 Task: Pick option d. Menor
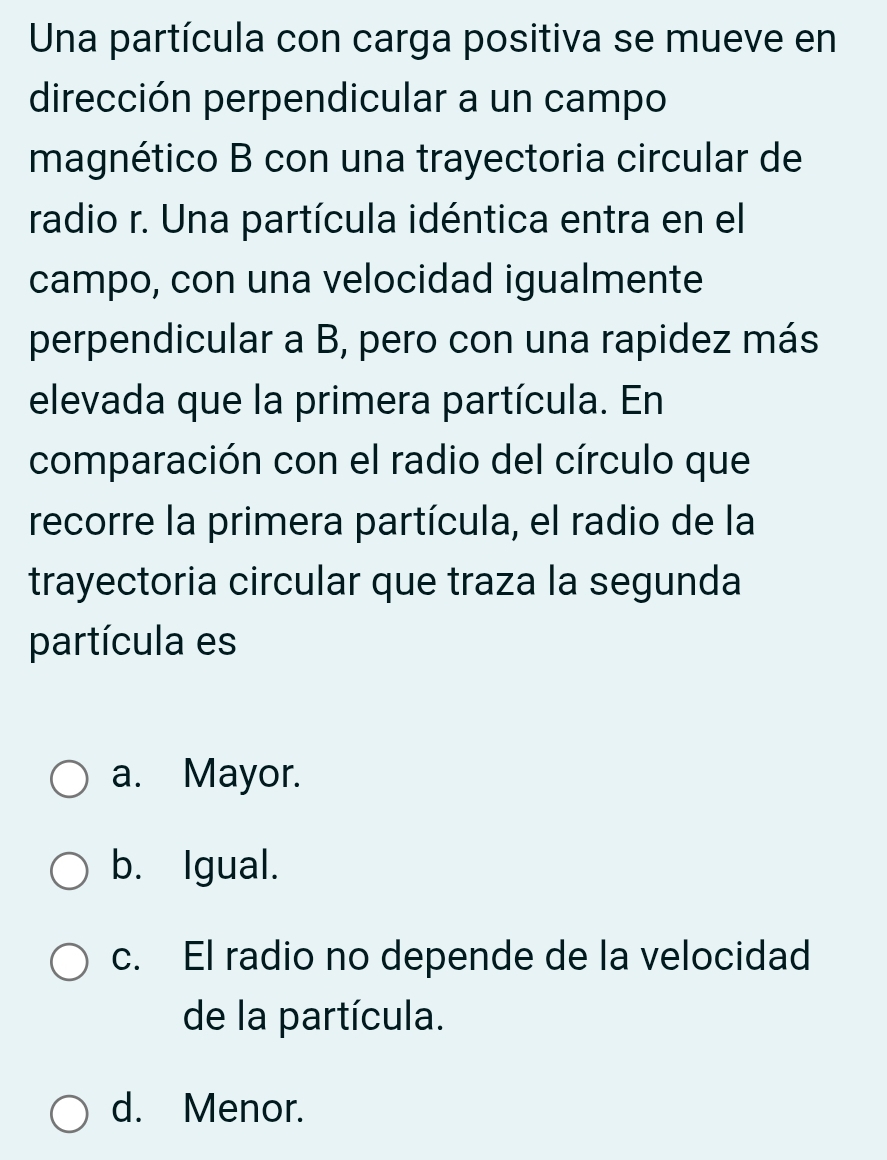[x=69, y=1113]
